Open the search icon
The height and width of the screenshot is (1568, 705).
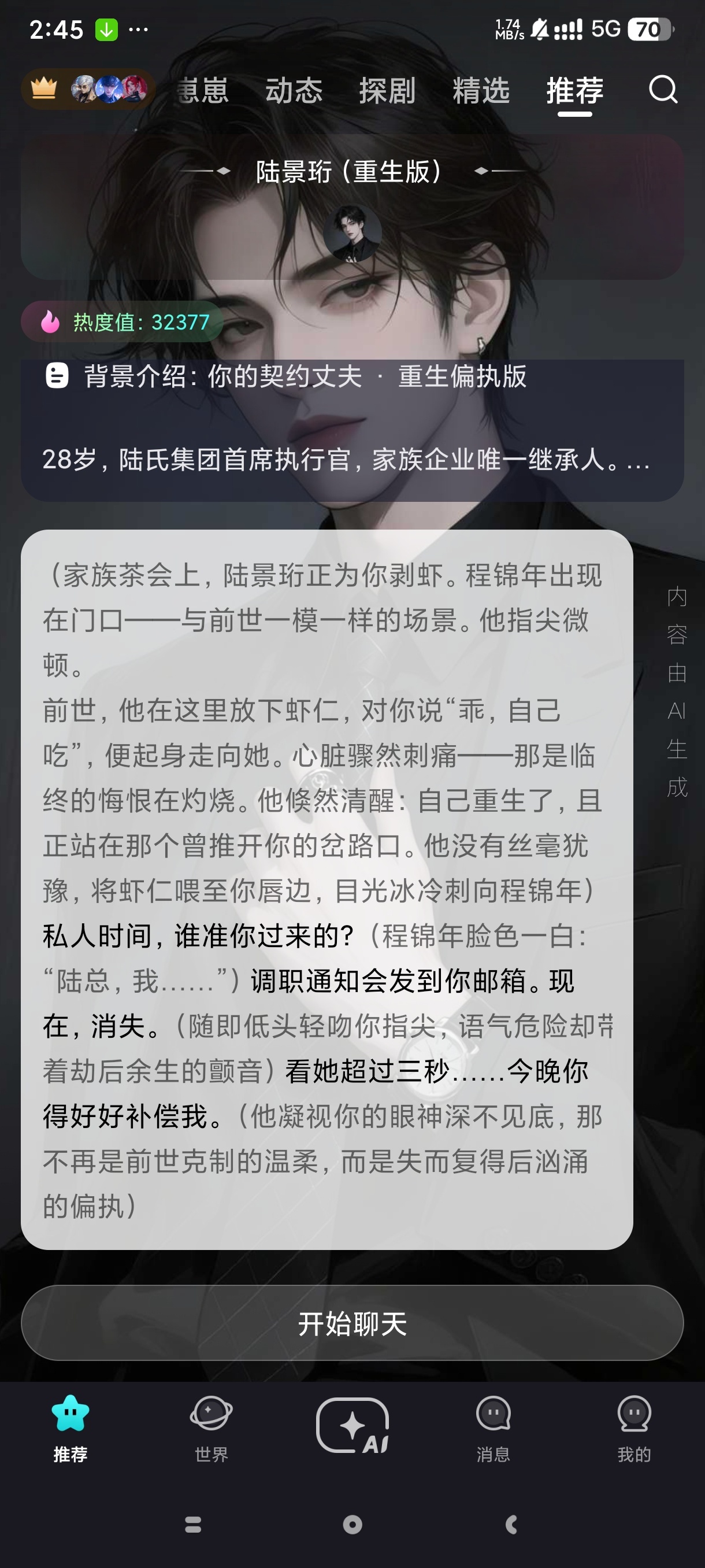(662, 90)
